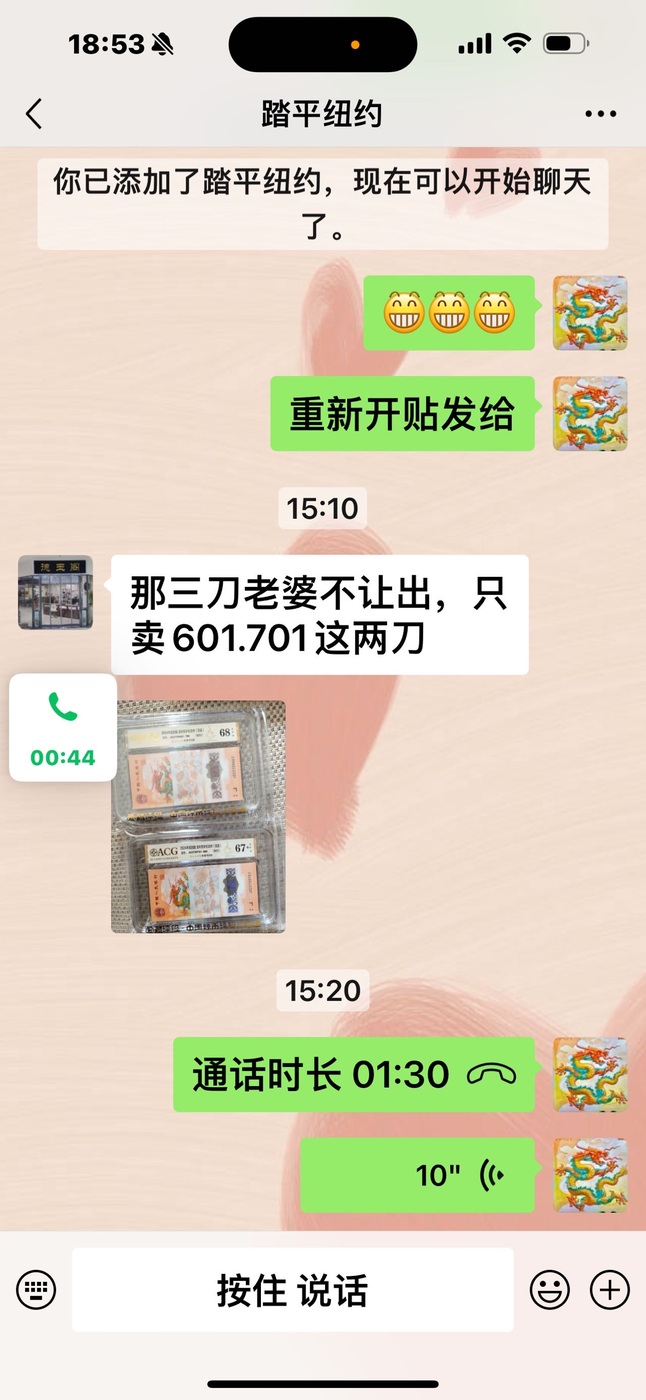Tap the 按住 说话 hold-to-talk button
646x1400 pixels.
tap(292, 1290)
